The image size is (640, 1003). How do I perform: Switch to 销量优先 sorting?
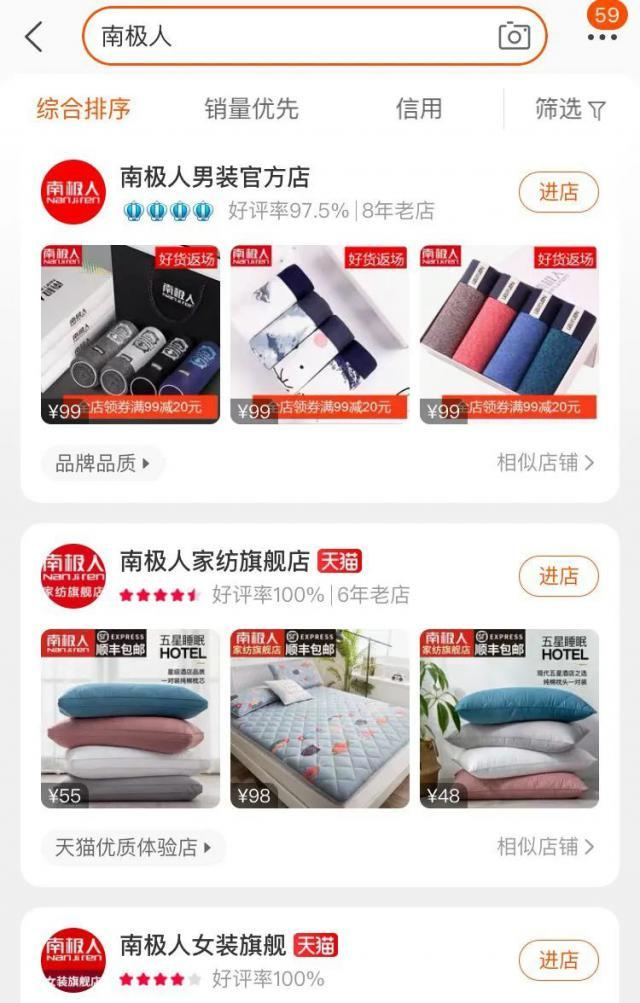251,109
